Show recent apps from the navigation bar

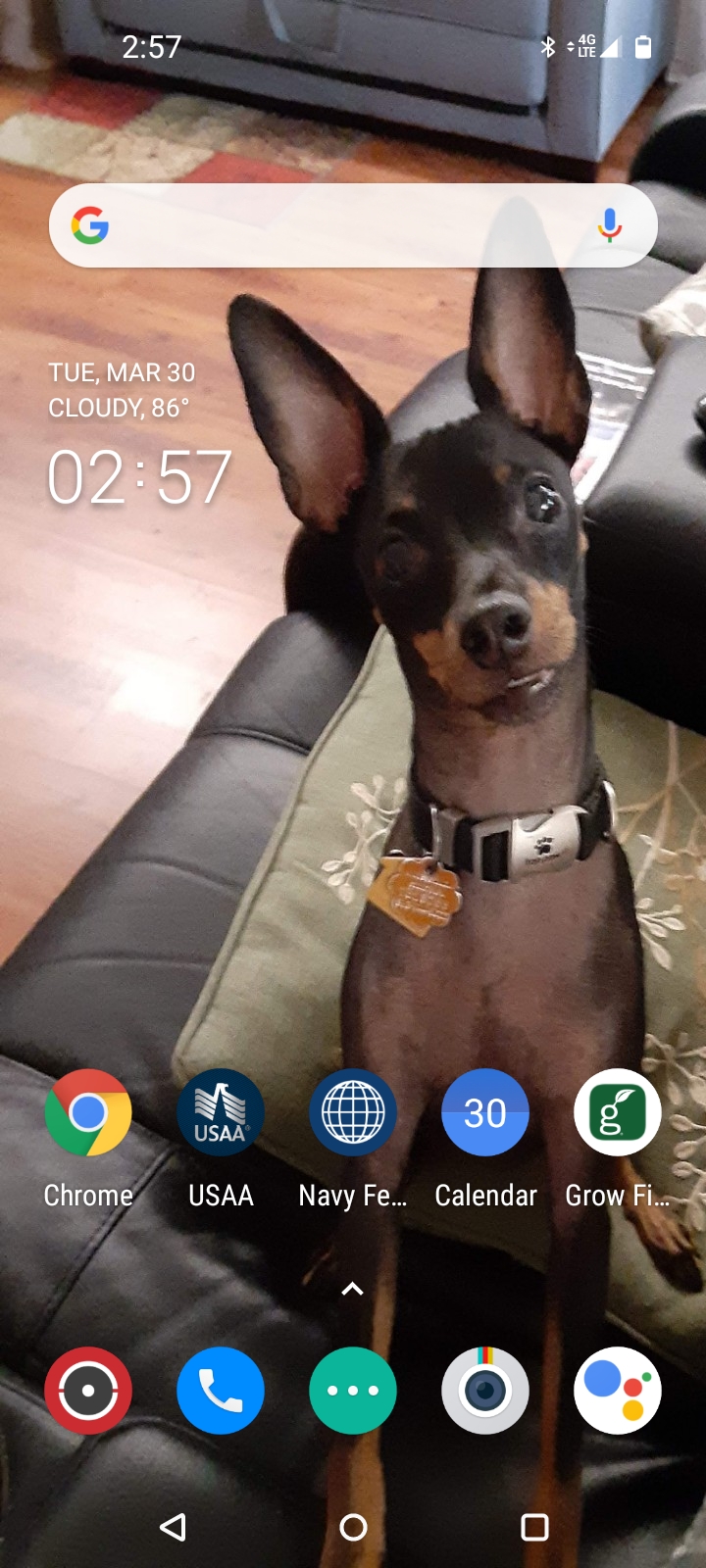coord(534,1527)
